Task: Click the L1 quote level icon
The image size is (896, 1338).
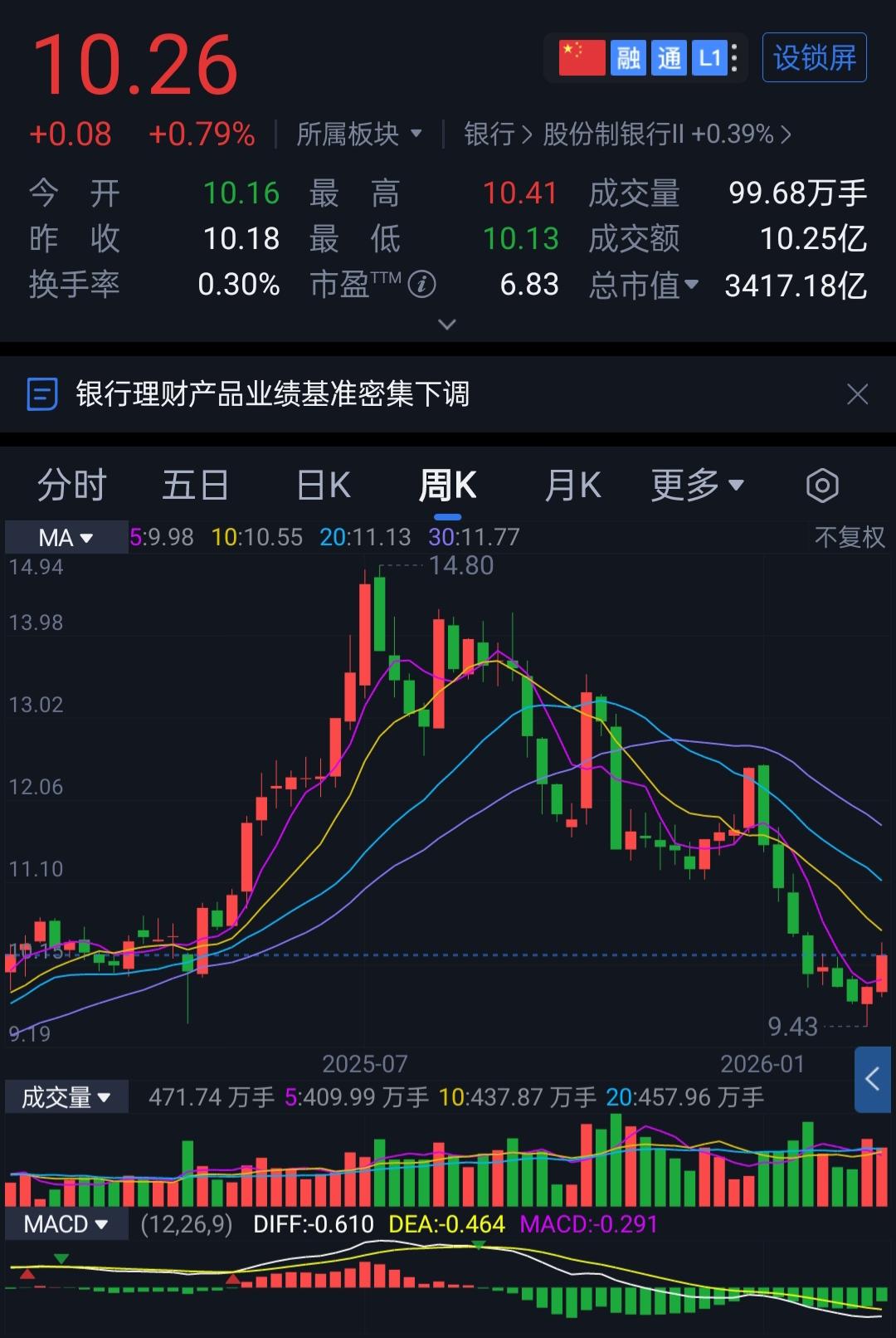Action: click(711, 56)
